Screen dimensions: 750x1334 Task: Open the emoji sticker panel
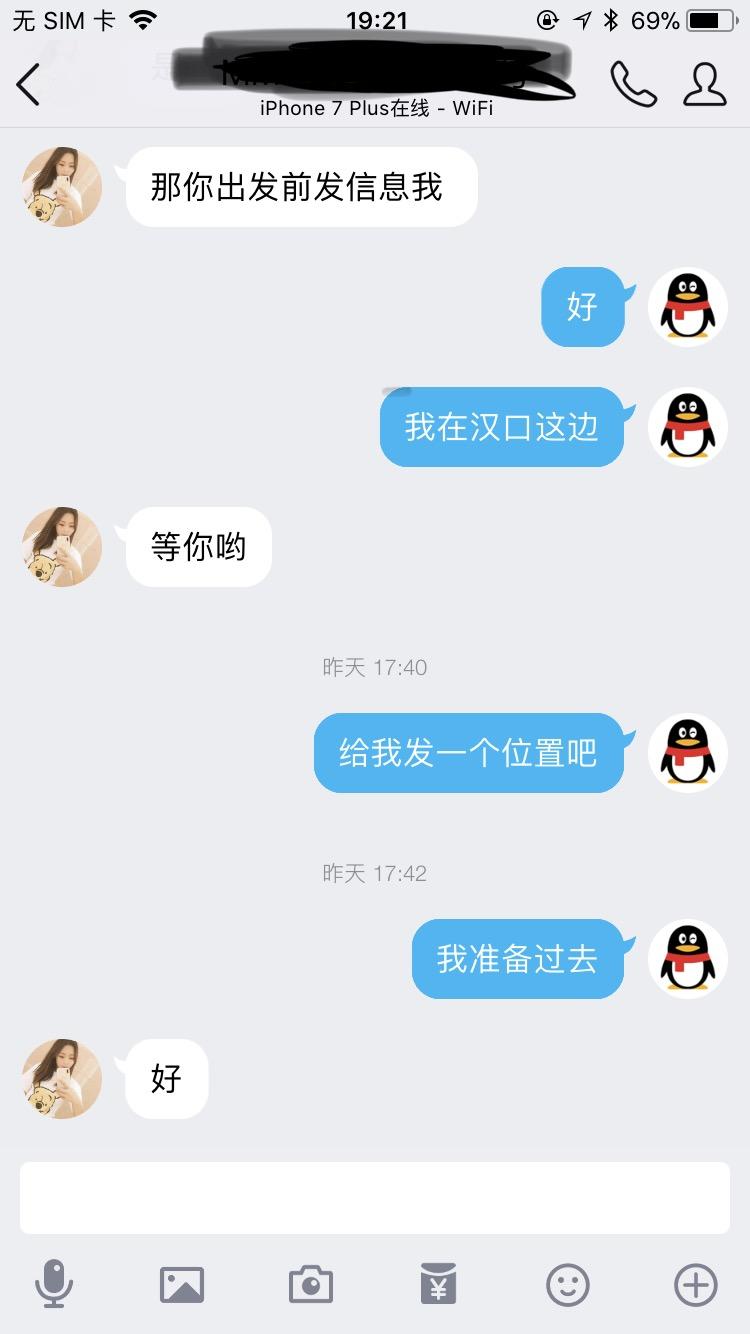pos(567,1285)
